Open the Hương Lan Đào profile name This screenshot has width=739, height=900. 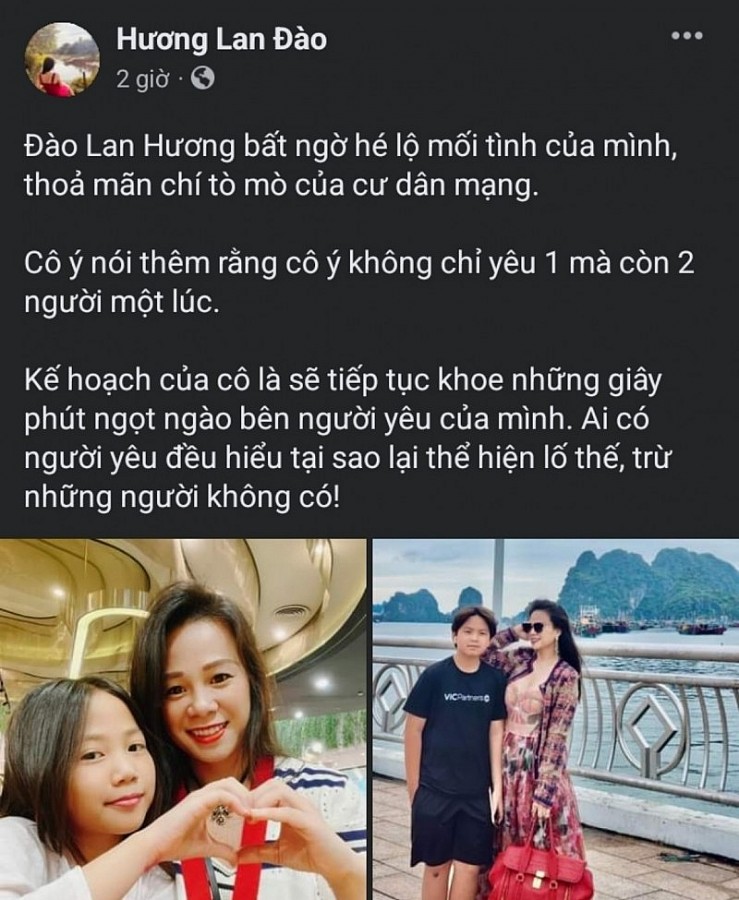click(221, 39)
